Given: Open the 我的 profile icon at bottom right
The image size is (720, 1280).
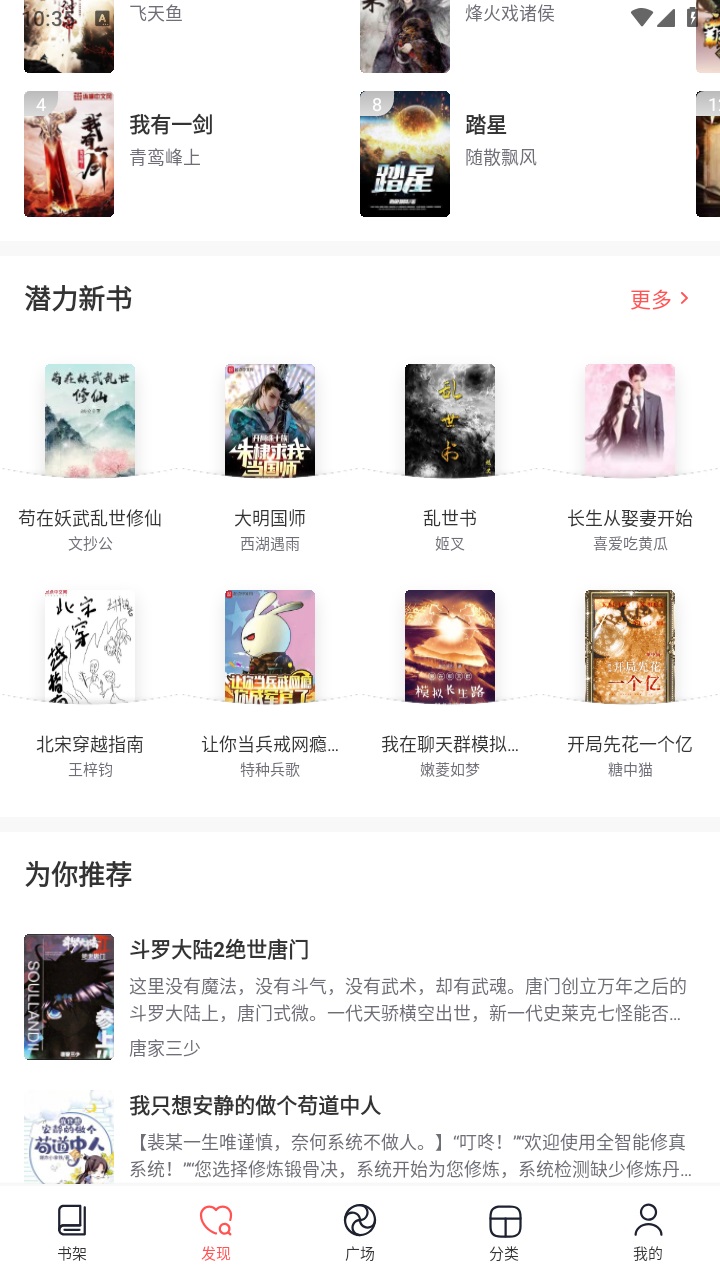Looking at the screenshot, I should [x=648, y=1219].
